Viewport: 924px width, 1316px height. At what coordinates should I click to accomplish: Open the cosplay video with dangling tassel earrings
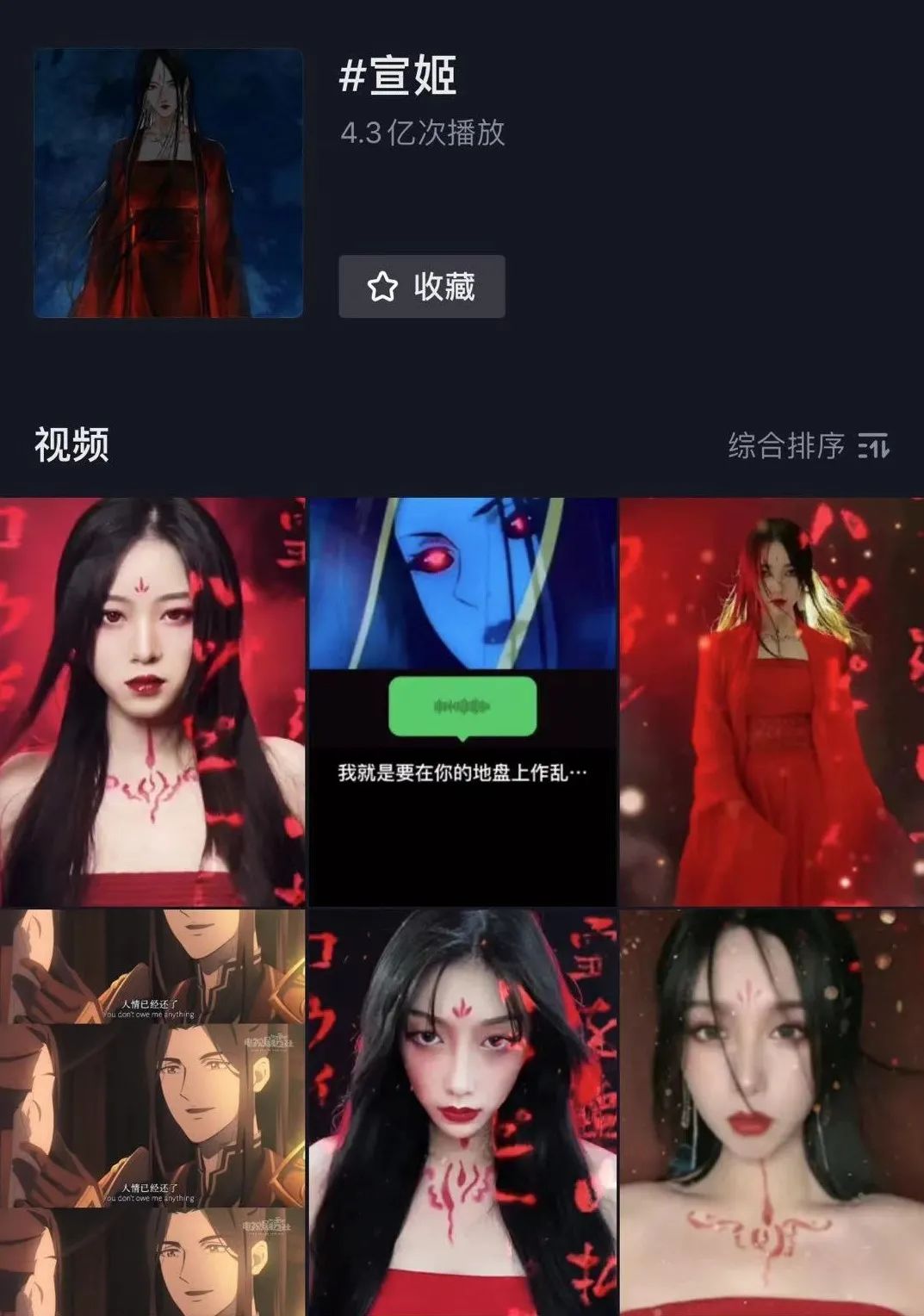click(x=772, y=1111)
